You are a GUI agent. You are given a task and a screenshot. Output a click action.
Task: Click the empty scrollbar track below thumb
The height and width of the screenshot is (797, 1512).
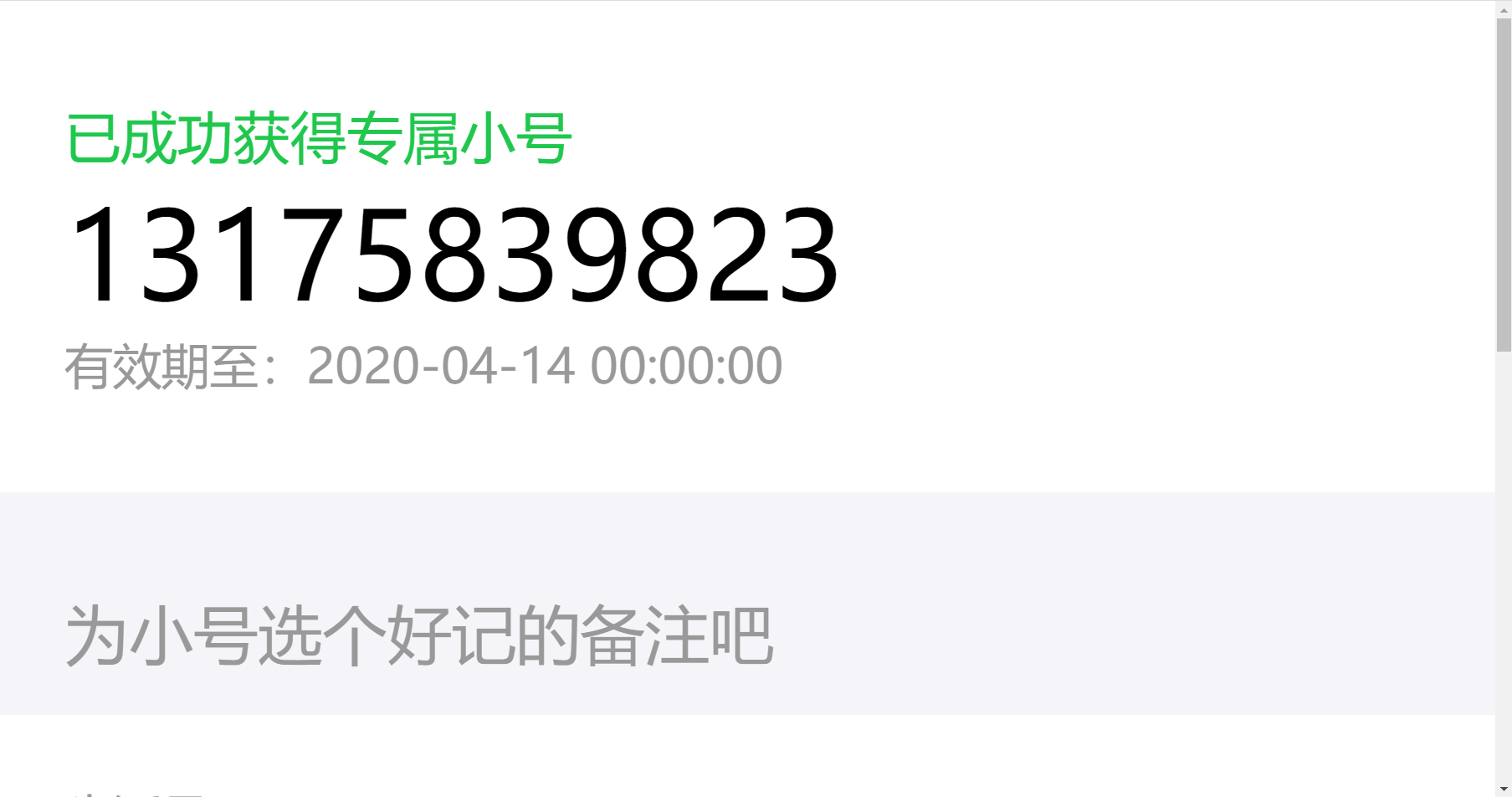pyautogui.click(x=1504, y=569)
